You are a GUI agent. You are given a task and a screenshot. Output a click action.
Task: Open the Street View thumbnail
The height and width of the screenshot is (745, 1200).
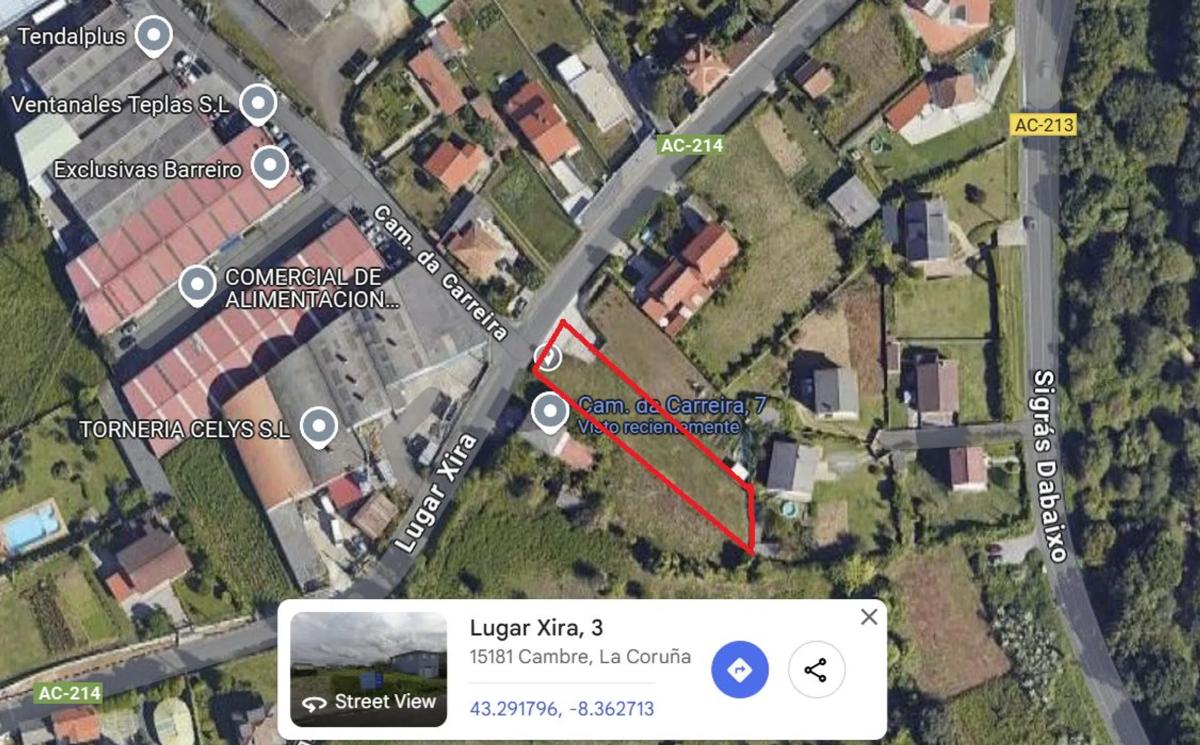point(368,668)
